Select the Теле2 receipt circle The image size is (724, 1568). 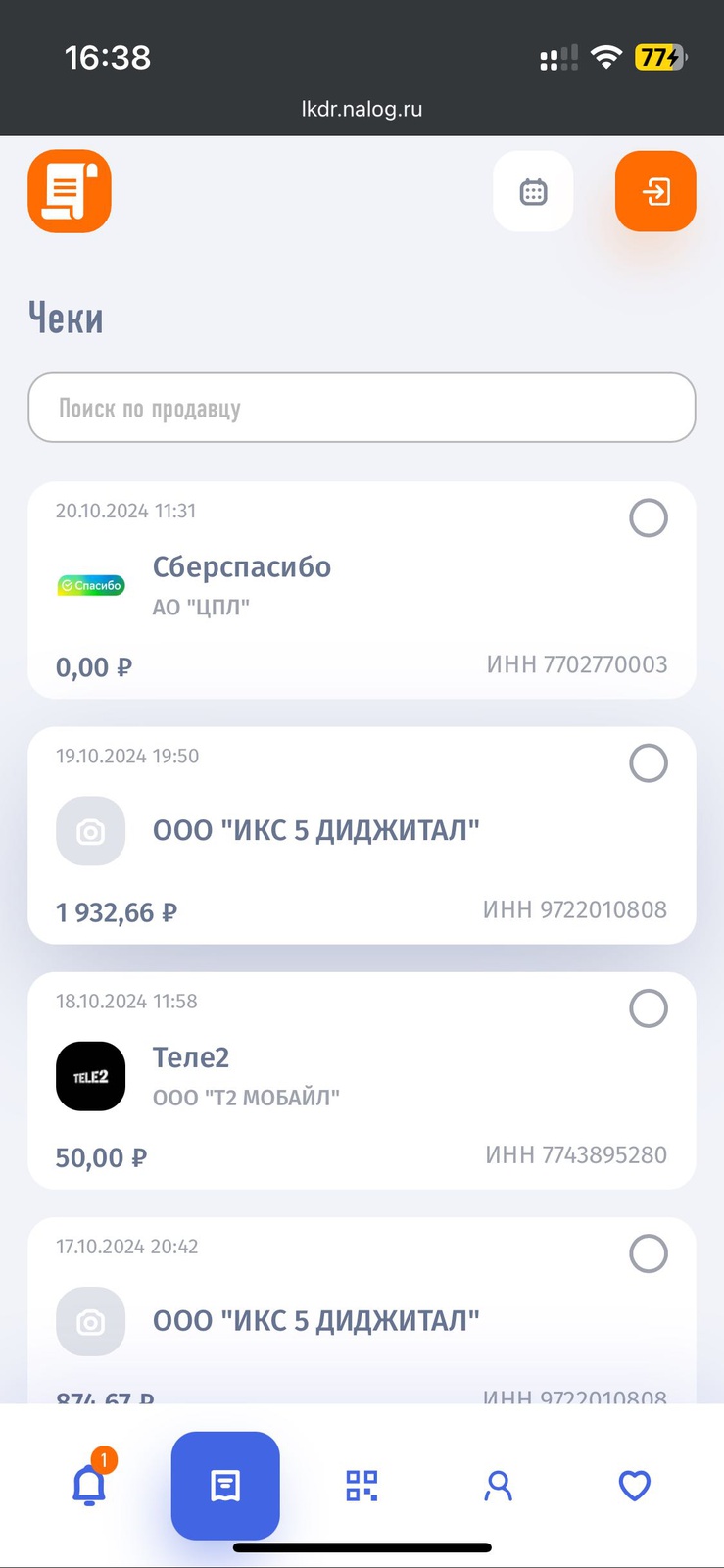pos(649,1007)
